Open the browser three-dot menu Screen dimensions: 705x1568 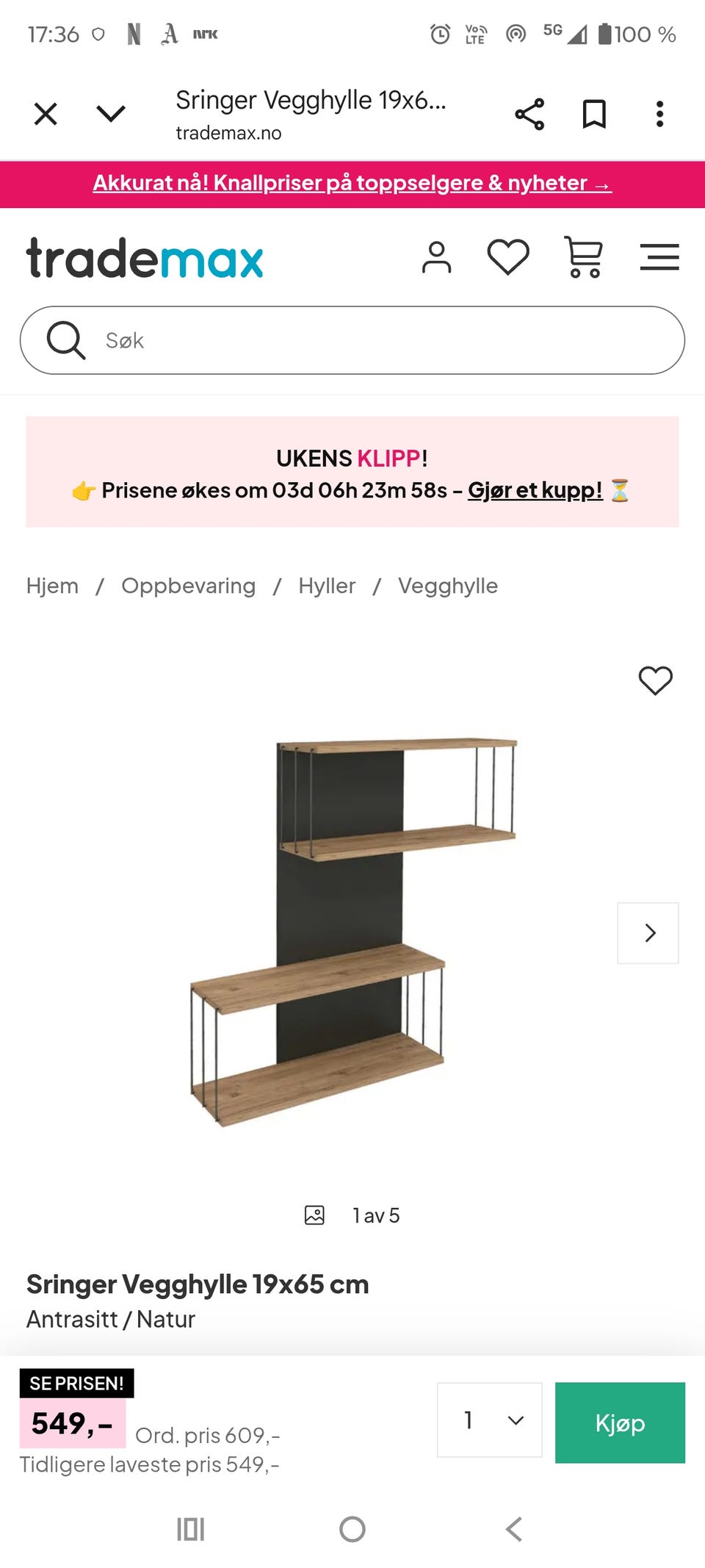pyautogui.click(x=659, y=114)
